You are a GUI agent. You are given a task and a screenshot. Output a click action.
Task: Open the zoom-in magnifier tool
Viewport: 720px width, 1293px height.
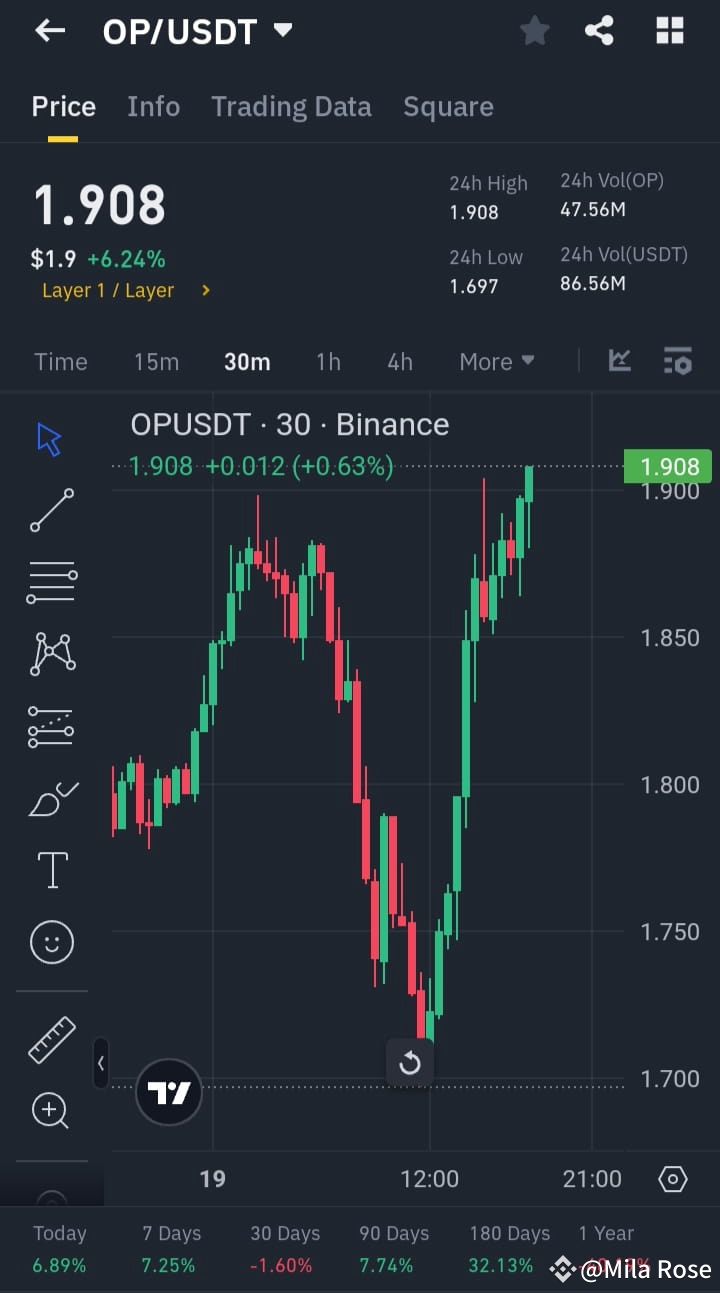tap(51, 1111)
